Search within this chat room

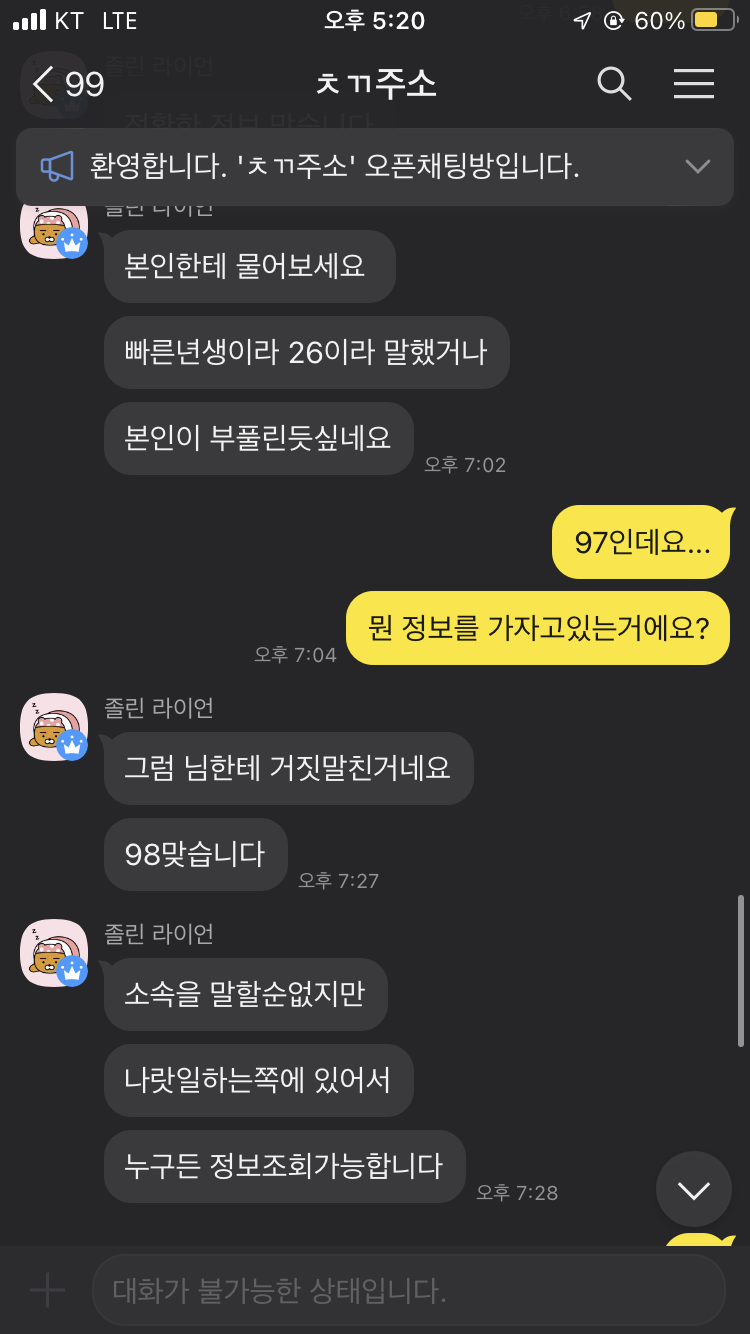tap(614, 84)
